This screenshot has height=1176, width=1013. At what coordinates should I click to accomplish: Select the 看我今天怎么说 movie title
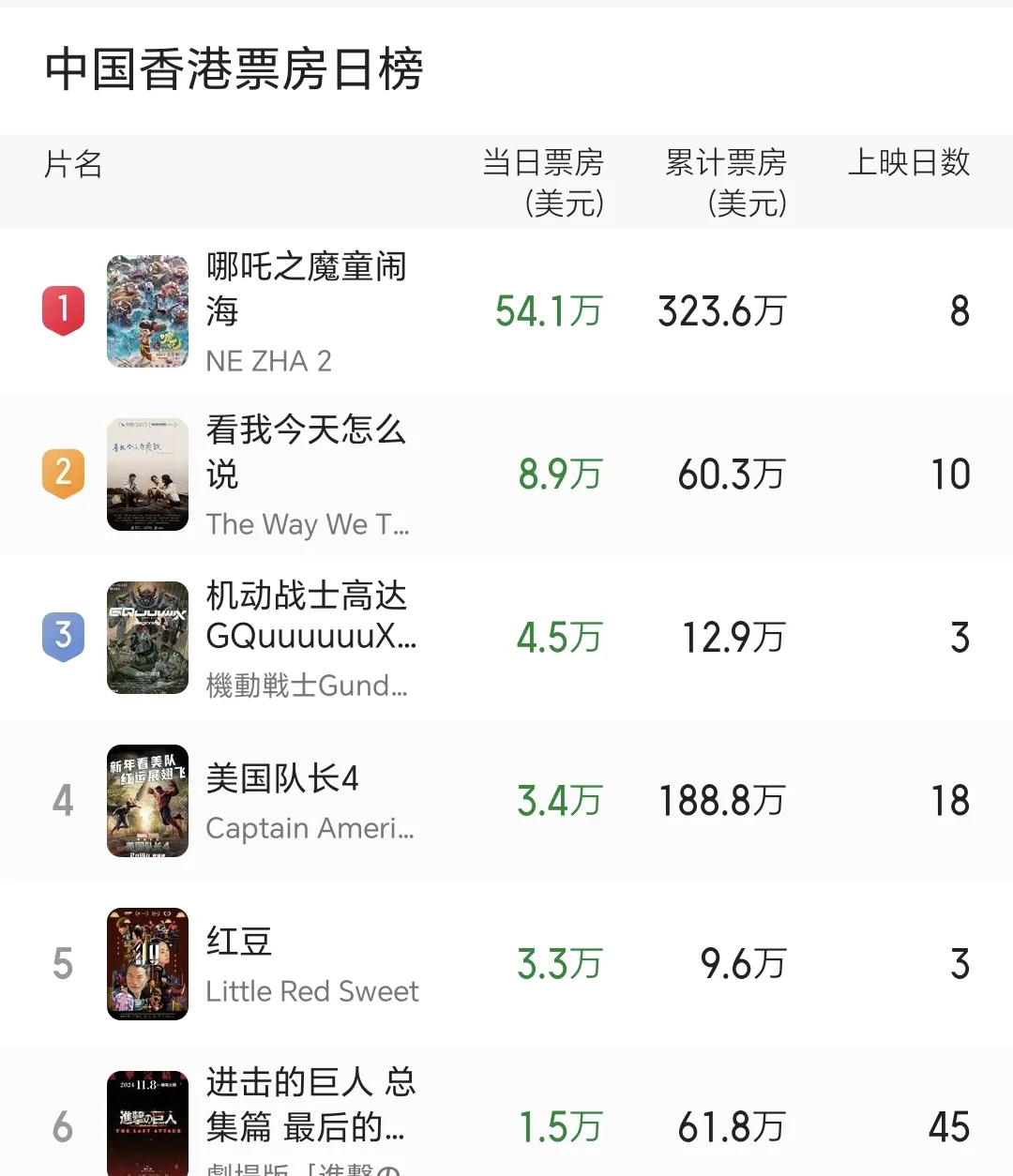click(307, 452)
